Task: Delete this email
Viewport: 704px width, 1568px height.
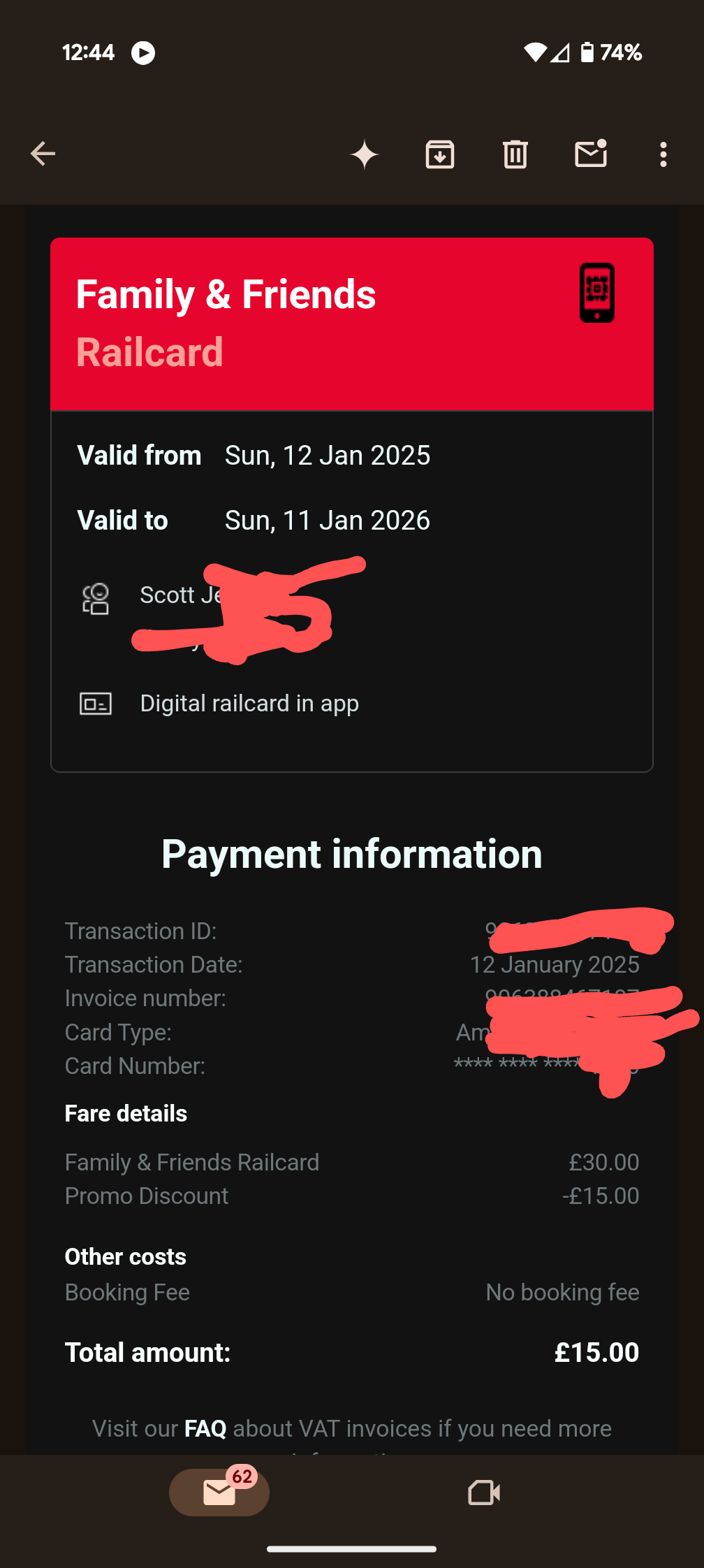Action: (x=515, y=154)
